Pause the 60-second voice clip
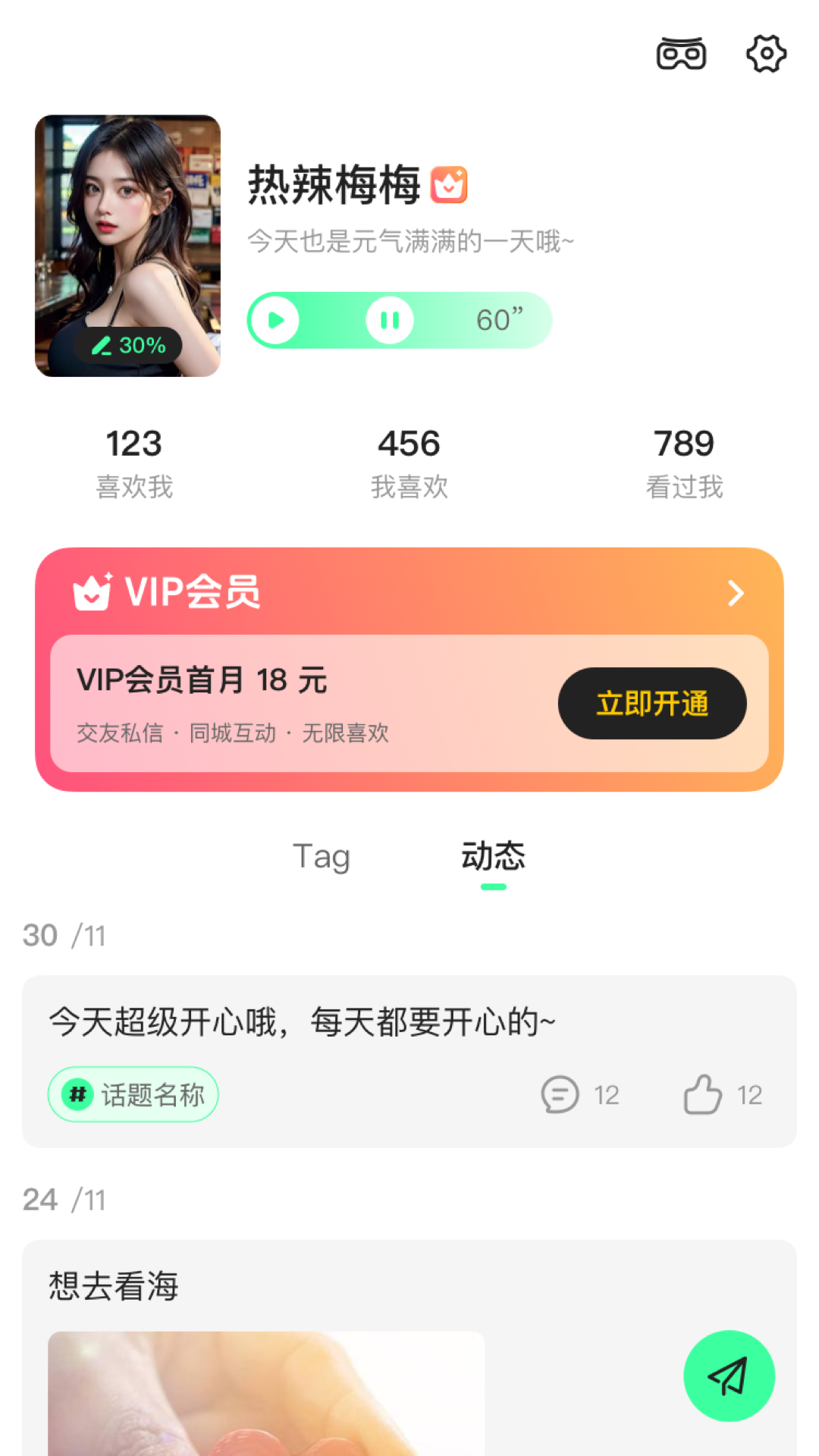The height and width of the screenshot is (1456, 819). pos(391,319)
